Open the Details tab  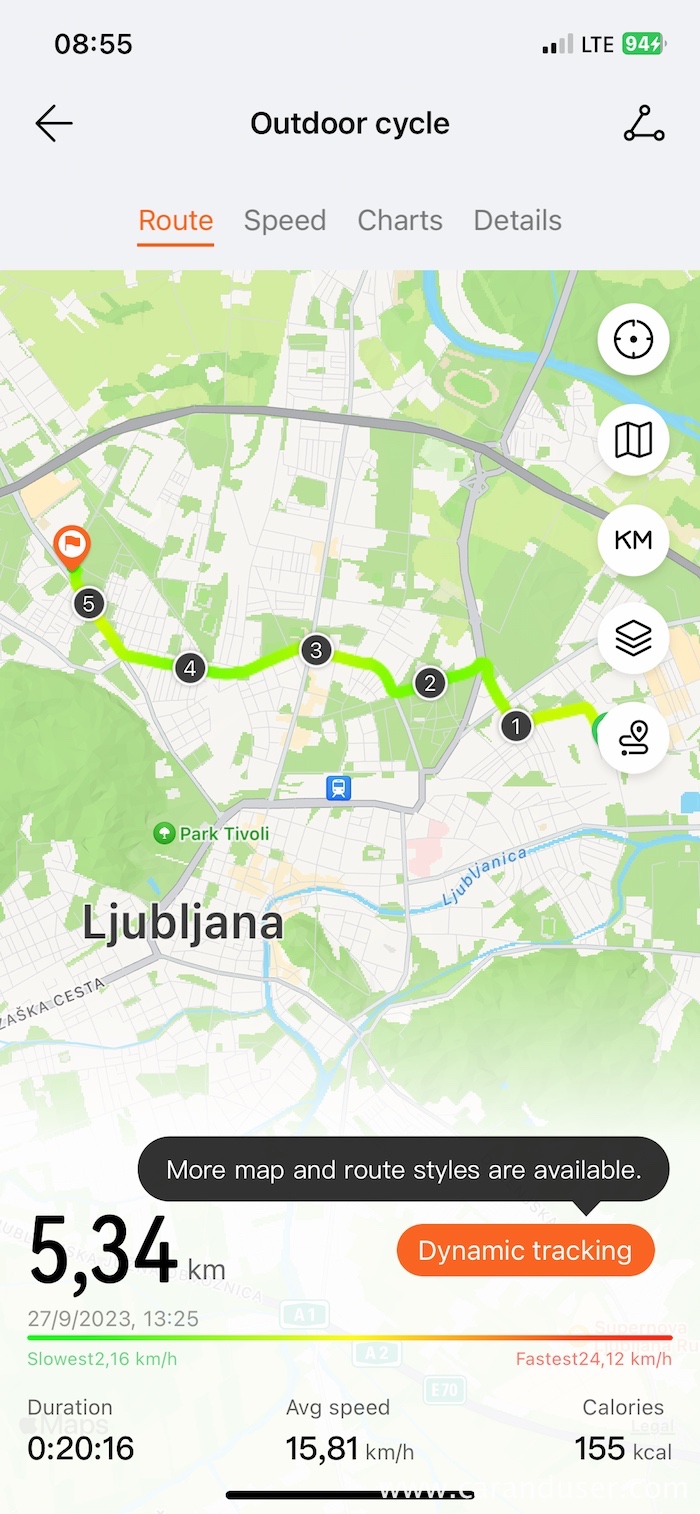pyautogui.click(x=517, y=221)
